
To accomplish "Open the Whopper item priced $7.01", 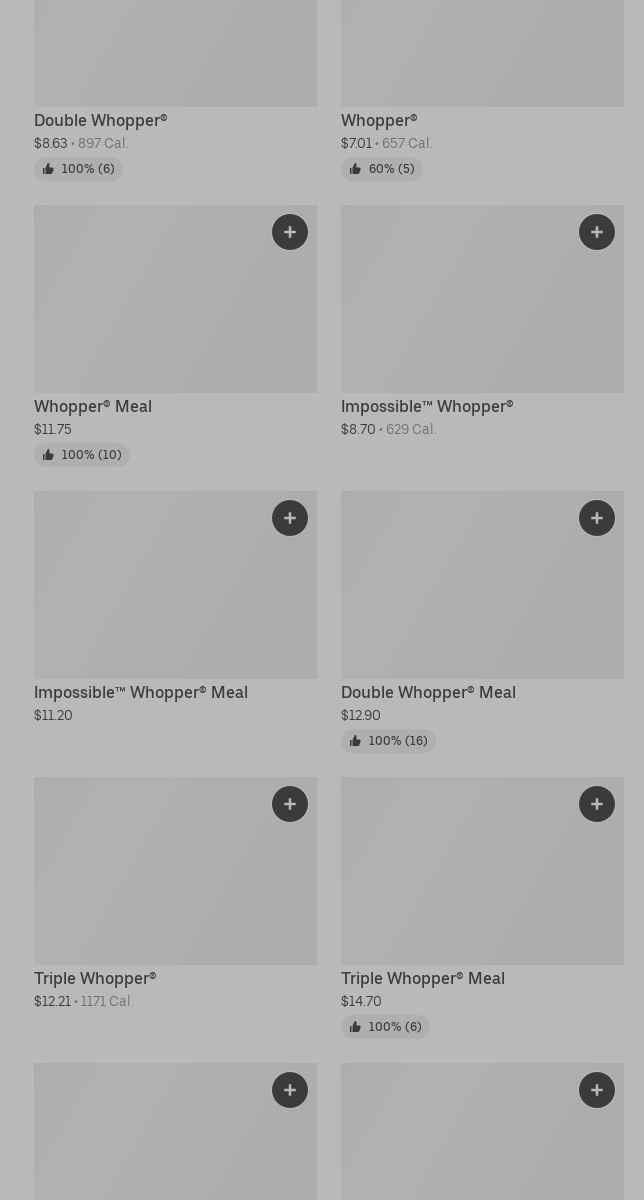I will (379, 121).
